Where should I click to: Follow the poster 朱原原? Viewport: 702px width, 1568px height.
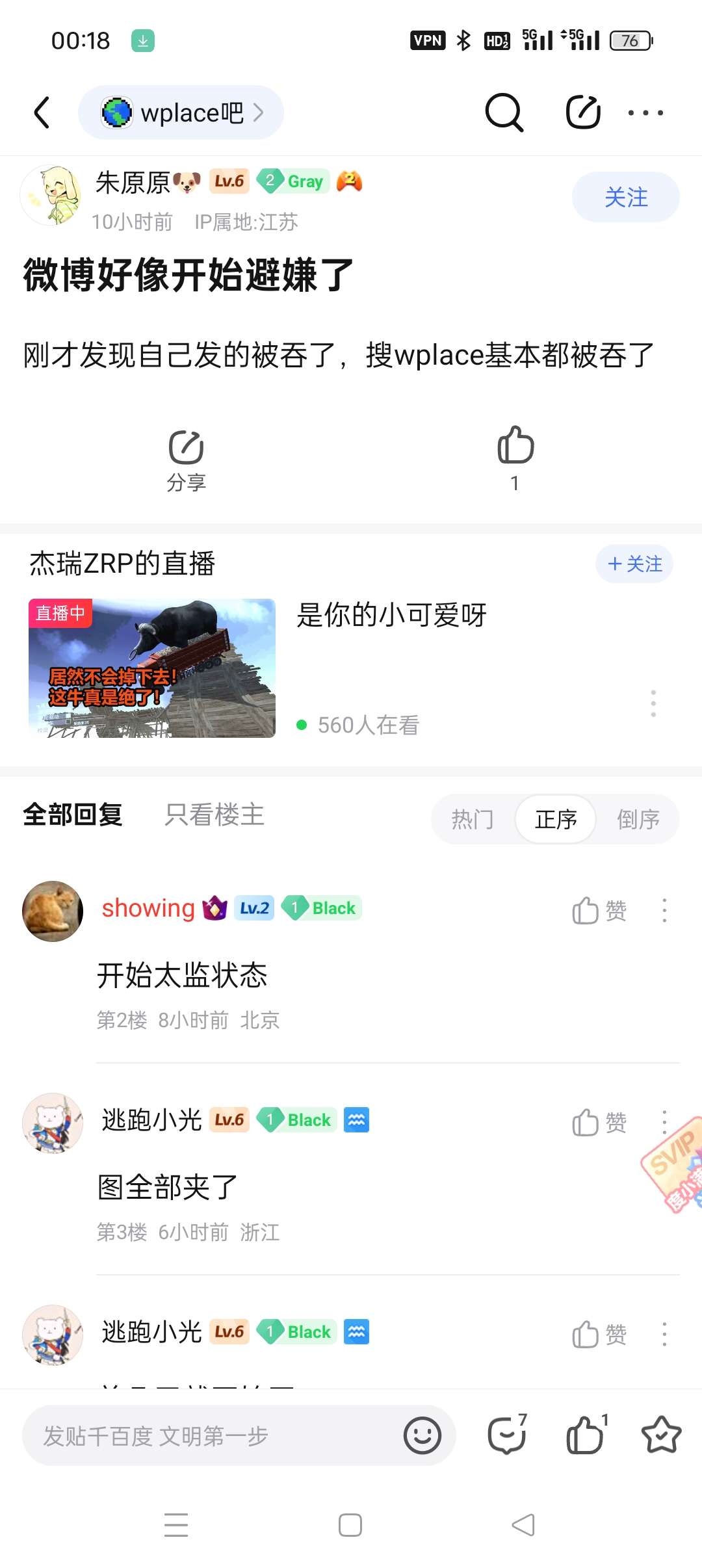(625, 197)
